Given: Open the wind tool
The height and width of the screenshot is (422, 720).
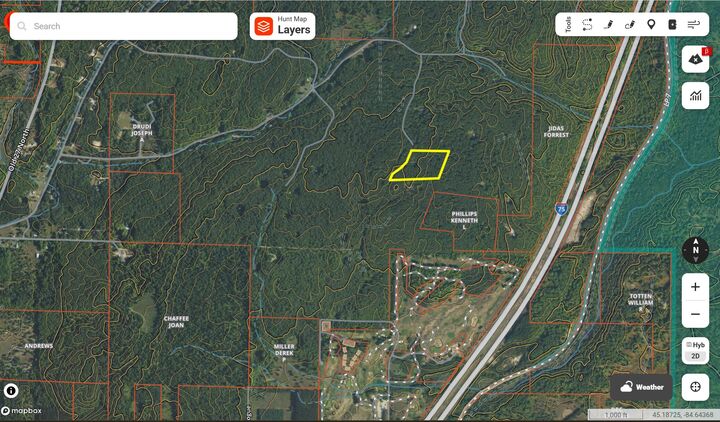Looking at the screenshot, I should tap(694, 24).
